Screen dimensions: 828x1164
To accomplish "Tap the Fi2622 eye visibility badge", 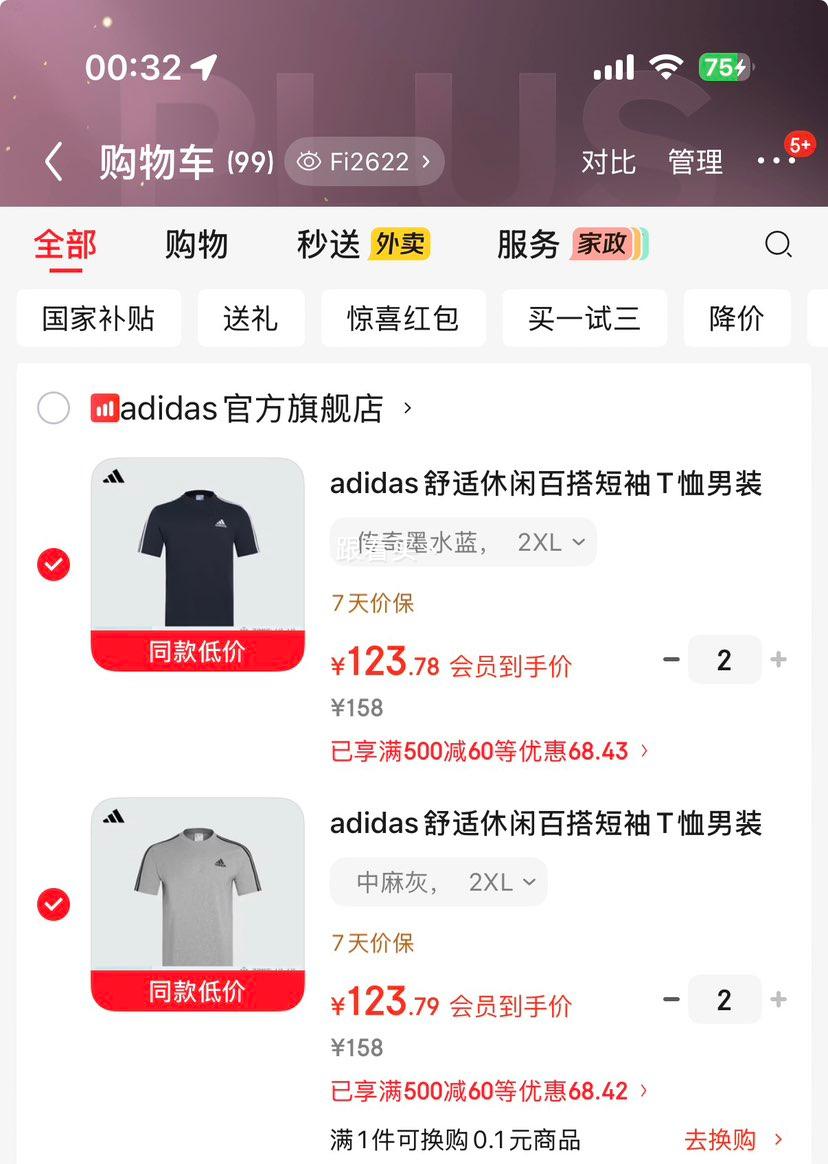I will pos(364,161).
